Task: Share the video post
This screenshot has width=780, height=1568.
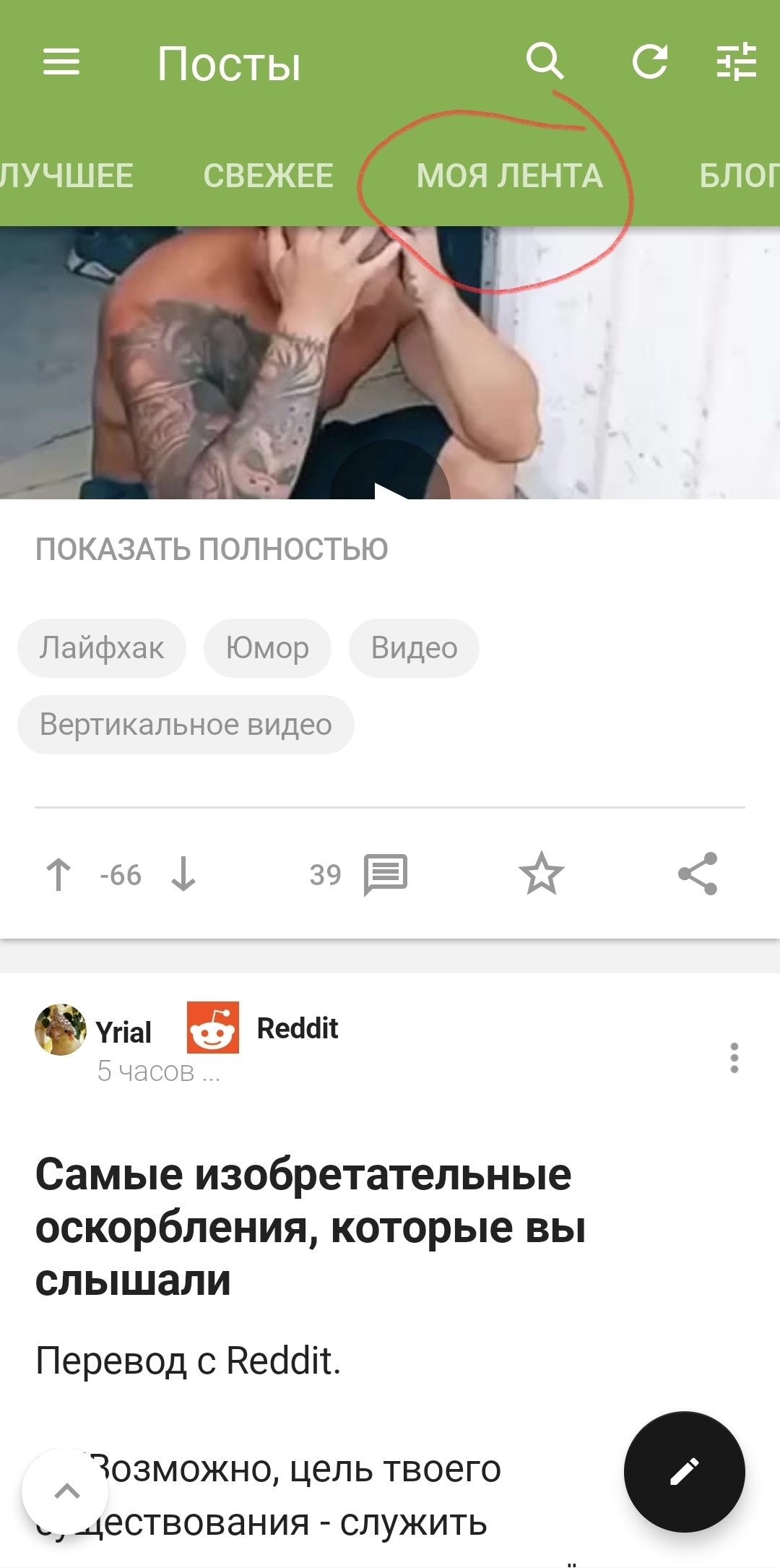Action: 698,874
